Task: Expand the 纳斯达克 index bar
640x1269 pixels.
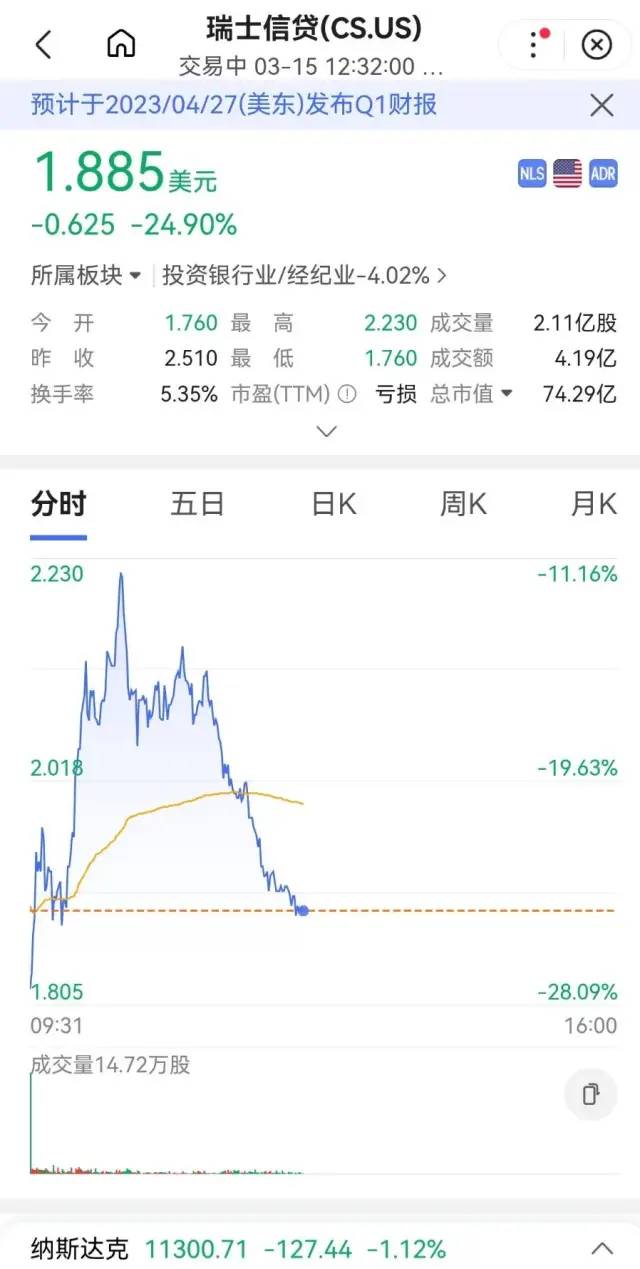Action: (602, 1248)
